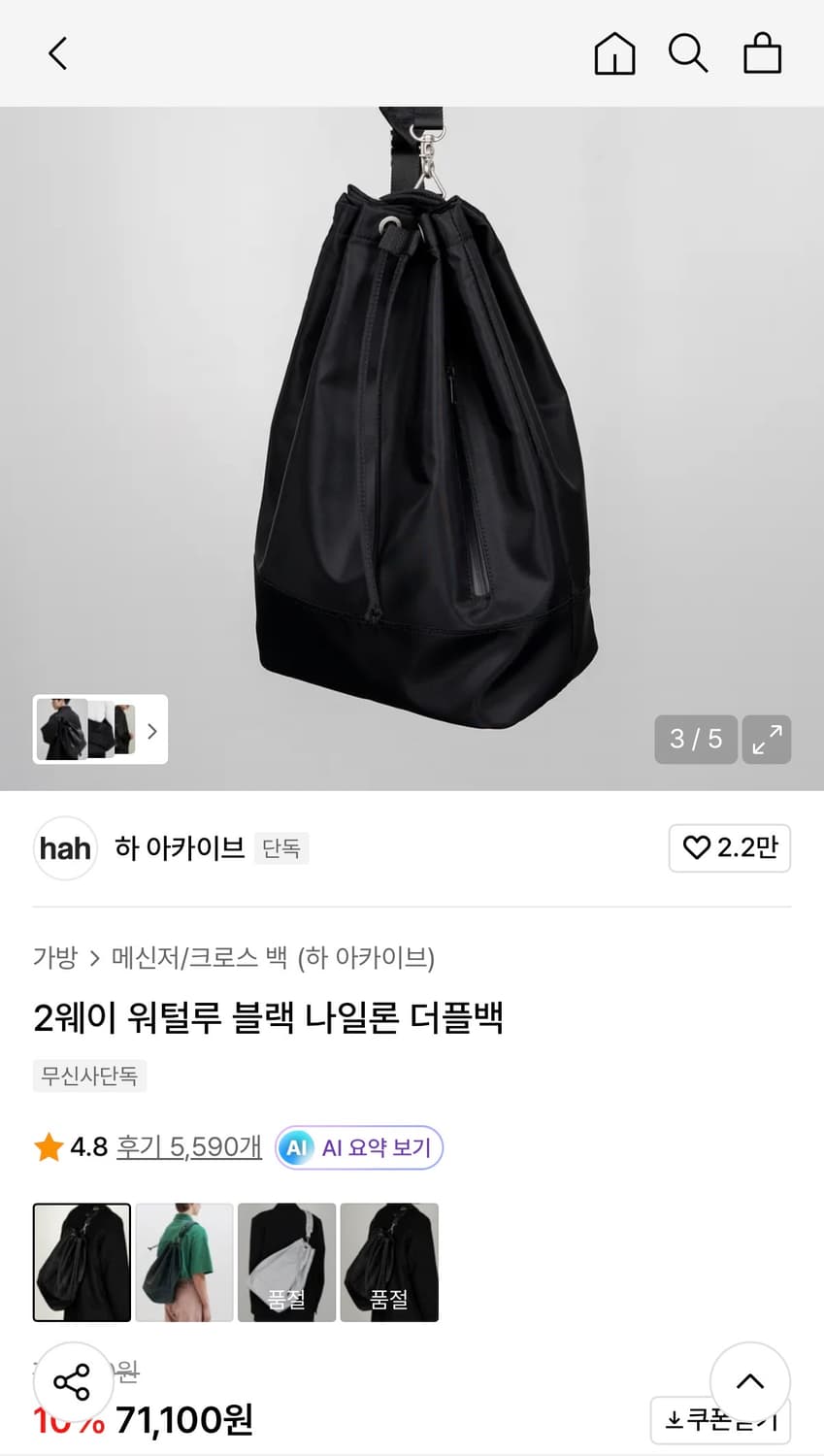Open reviews via 후기 5,590개 link
The image size is (824, 1456).
[x=188, y=1146]
